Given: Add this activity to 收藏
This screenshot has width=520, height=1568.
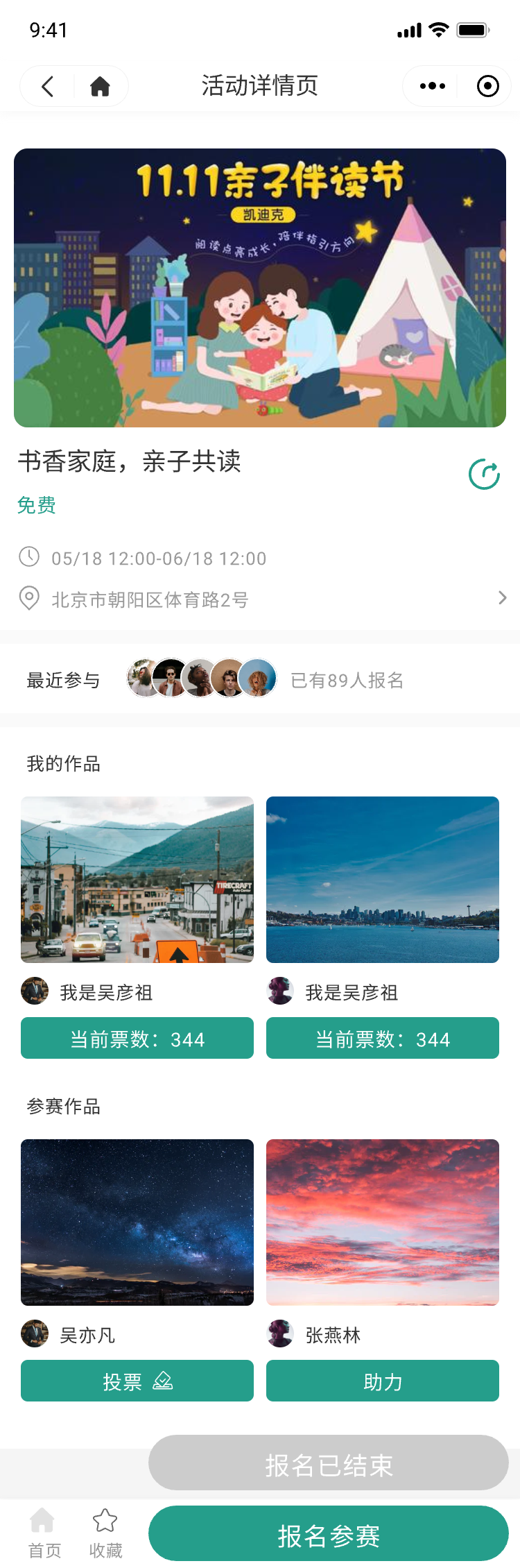Looking at the screenshot, I should click(x=105, y=1533).
